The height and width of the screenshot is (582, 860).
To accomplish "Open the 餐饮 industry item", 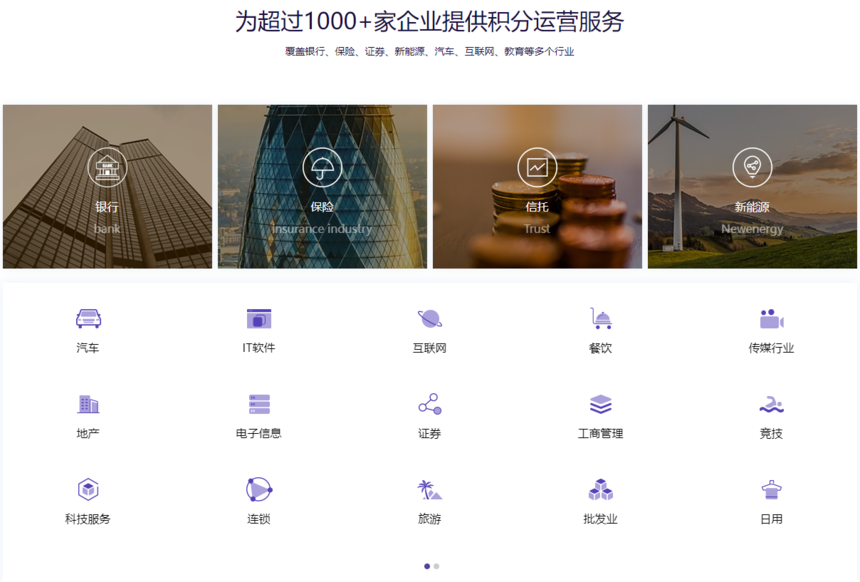I will [600, 330].
